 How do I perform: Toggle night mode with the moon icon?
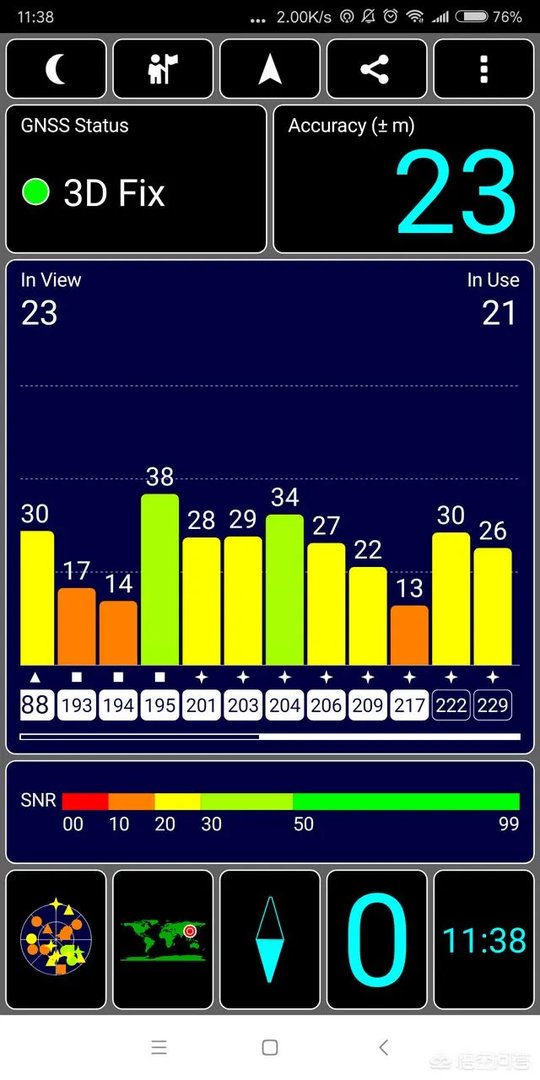coord(56,69)
